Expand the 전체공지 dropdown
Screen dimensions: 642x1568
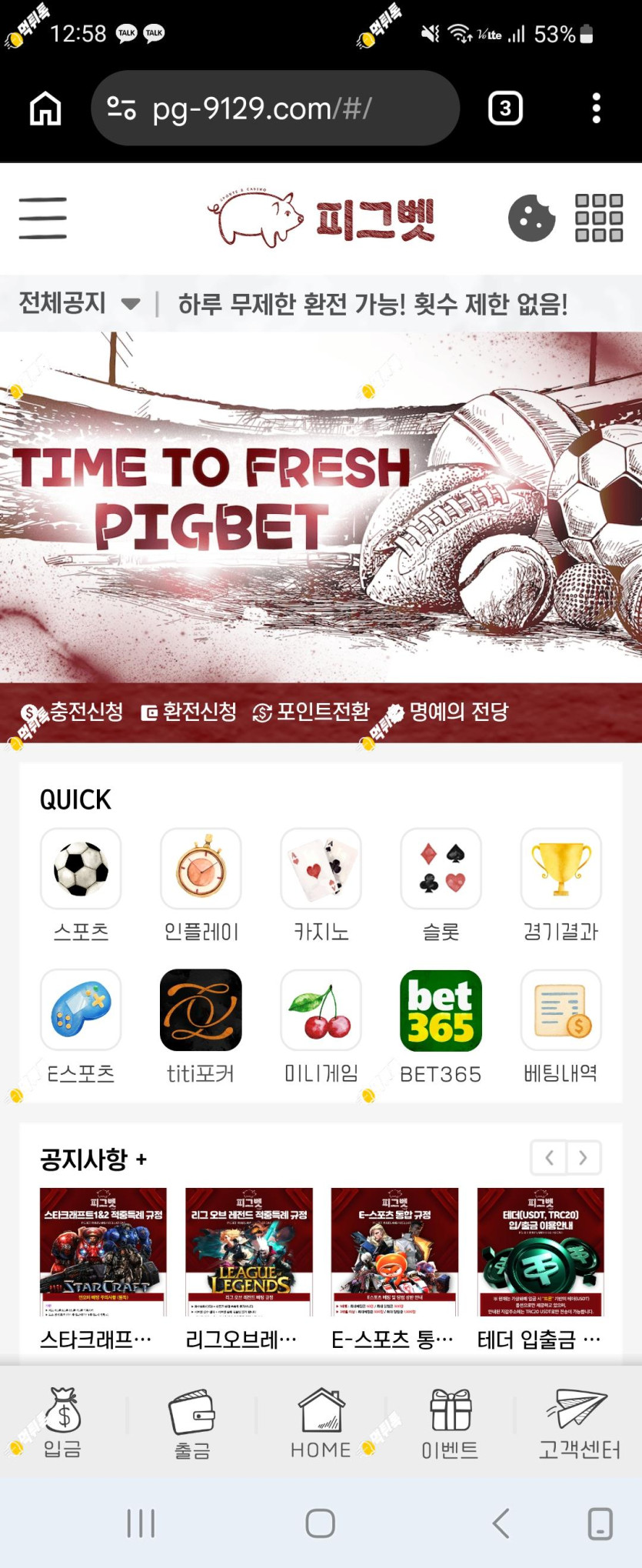pyautogui.click(x=79, y=303)
